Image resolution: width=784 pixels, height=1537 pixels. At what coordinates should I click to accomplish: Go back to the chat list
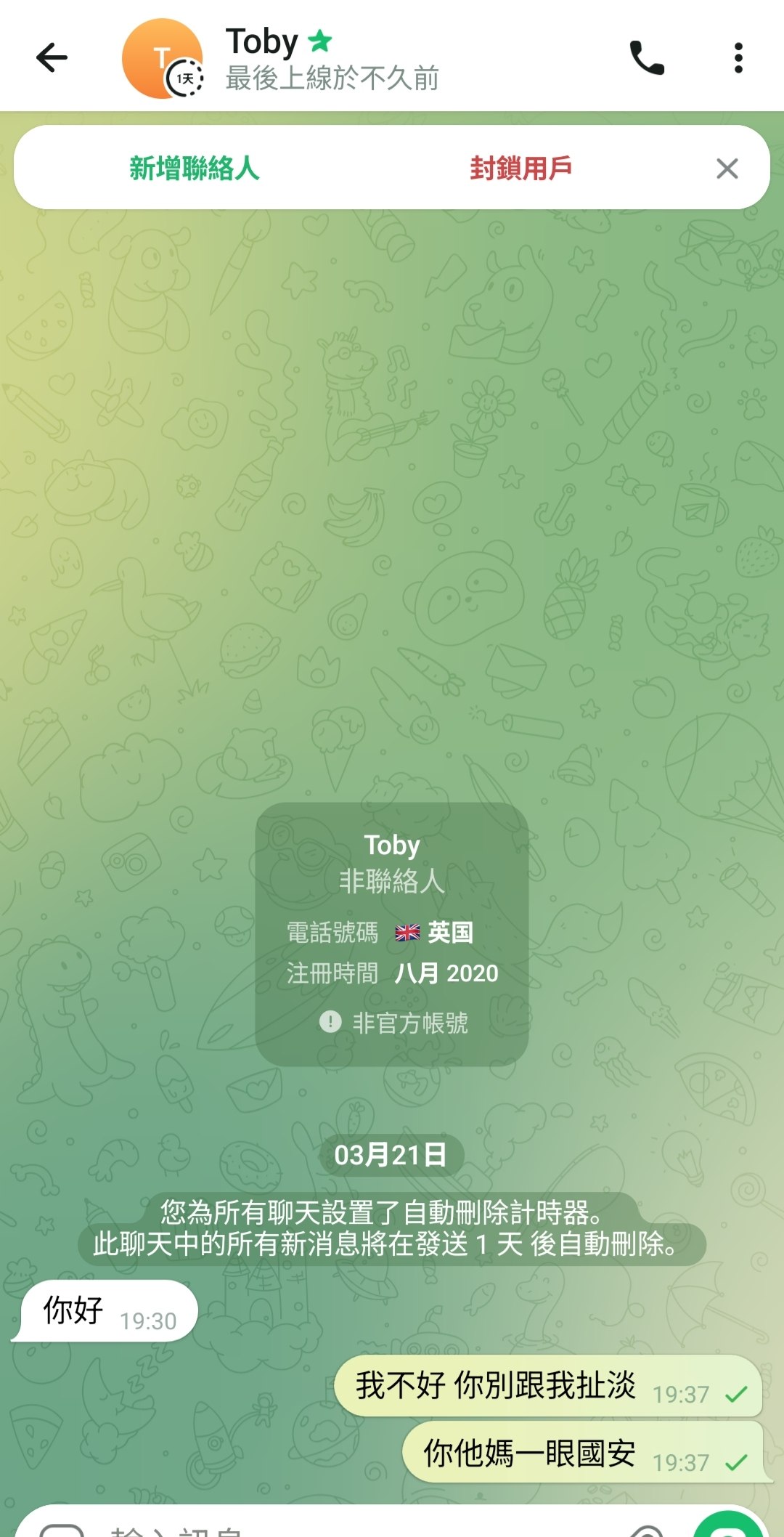click(52, 58)
